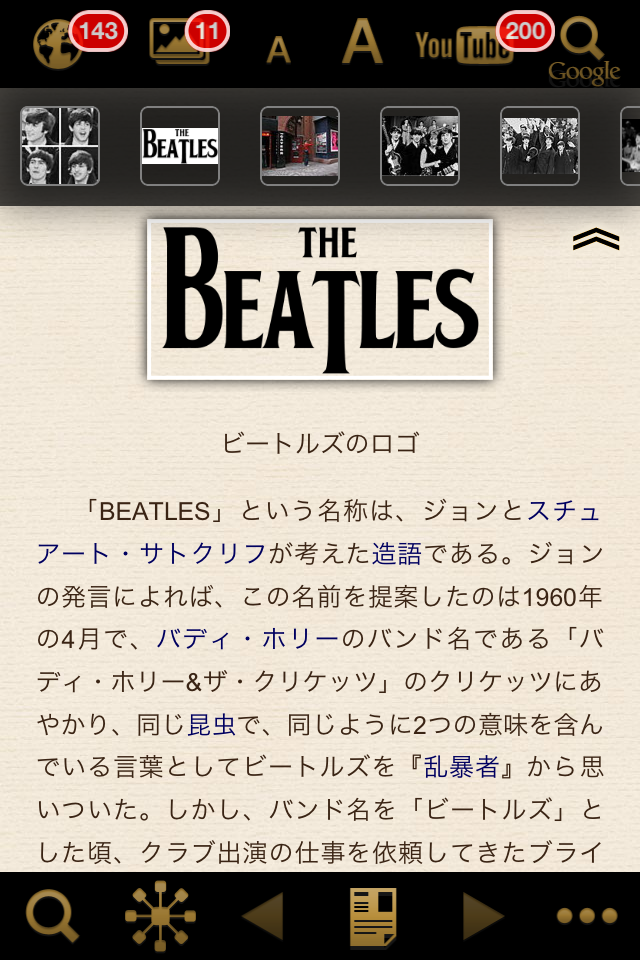
Task: Collapse the image strip with double chevron
Action: (x=596, y=239)
